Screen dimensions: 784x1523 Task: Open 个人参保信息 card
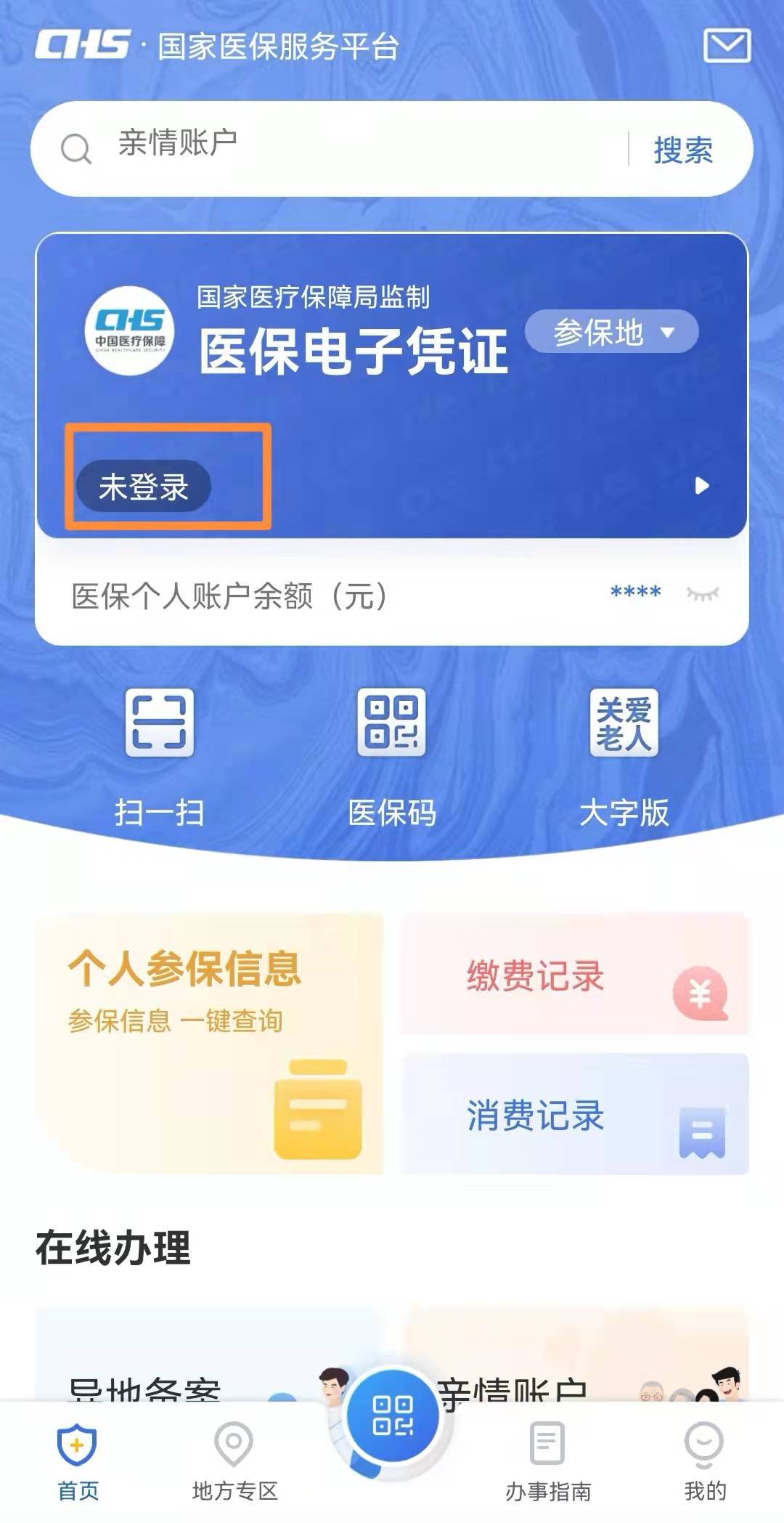[209, 1043]
